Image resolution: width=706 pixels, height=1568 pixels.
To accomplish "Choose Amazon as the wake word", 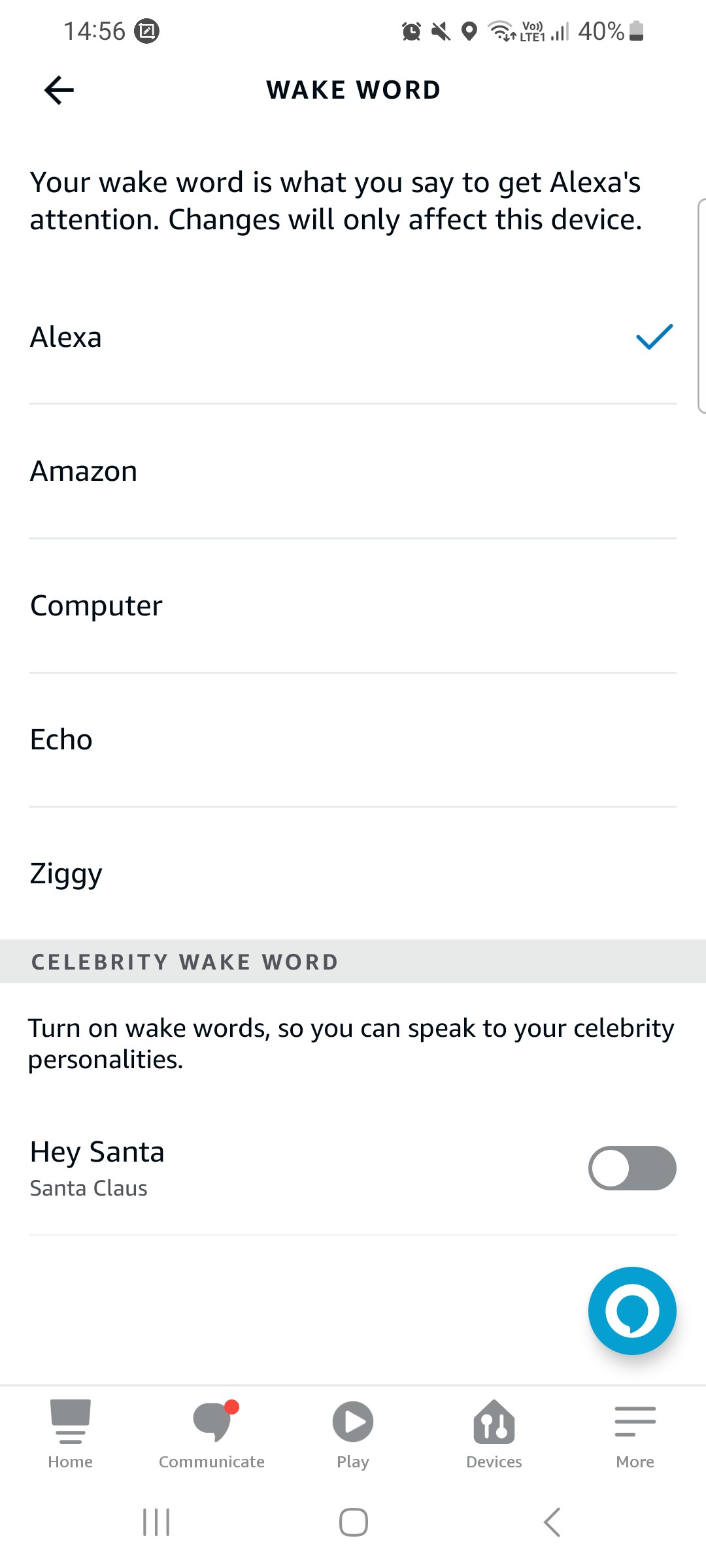I will tap(353, 472).
